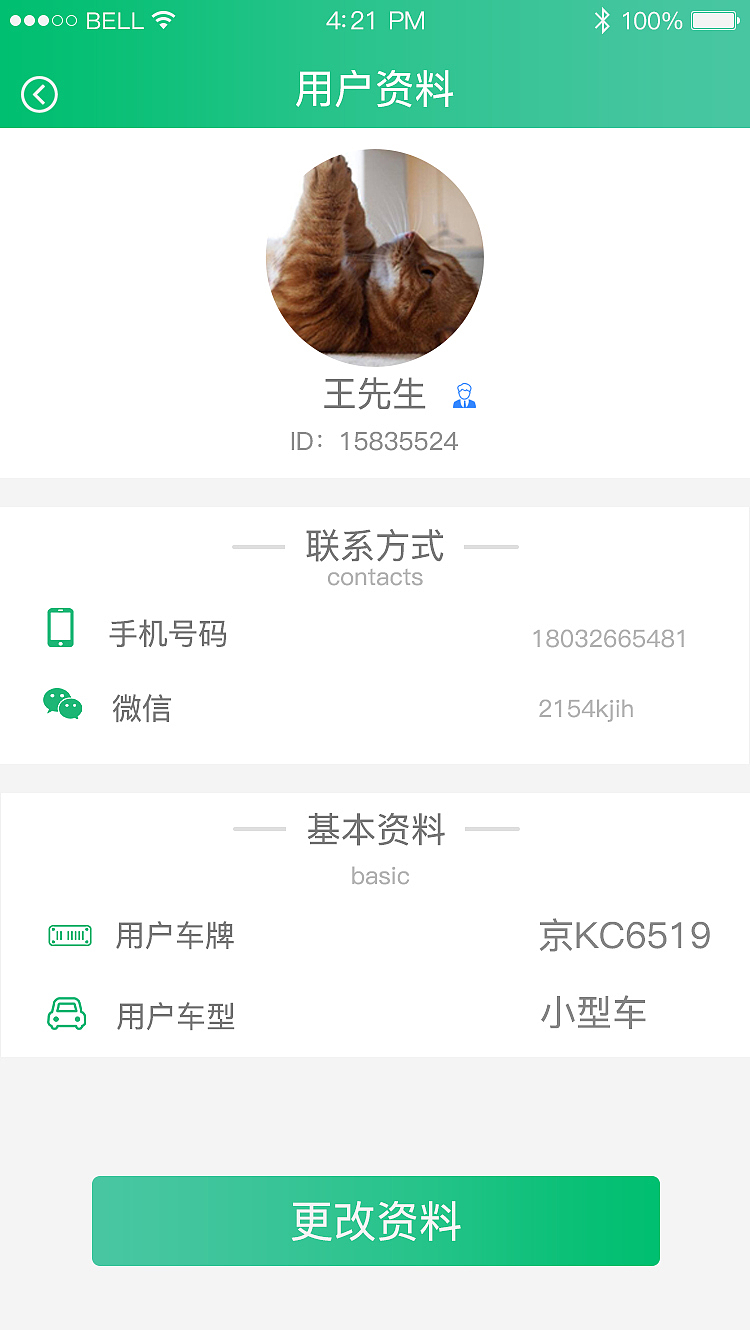Viewport: 750px width, 1330px height.
Task: Tap the plate number 京KC6519
Action: 625,935
